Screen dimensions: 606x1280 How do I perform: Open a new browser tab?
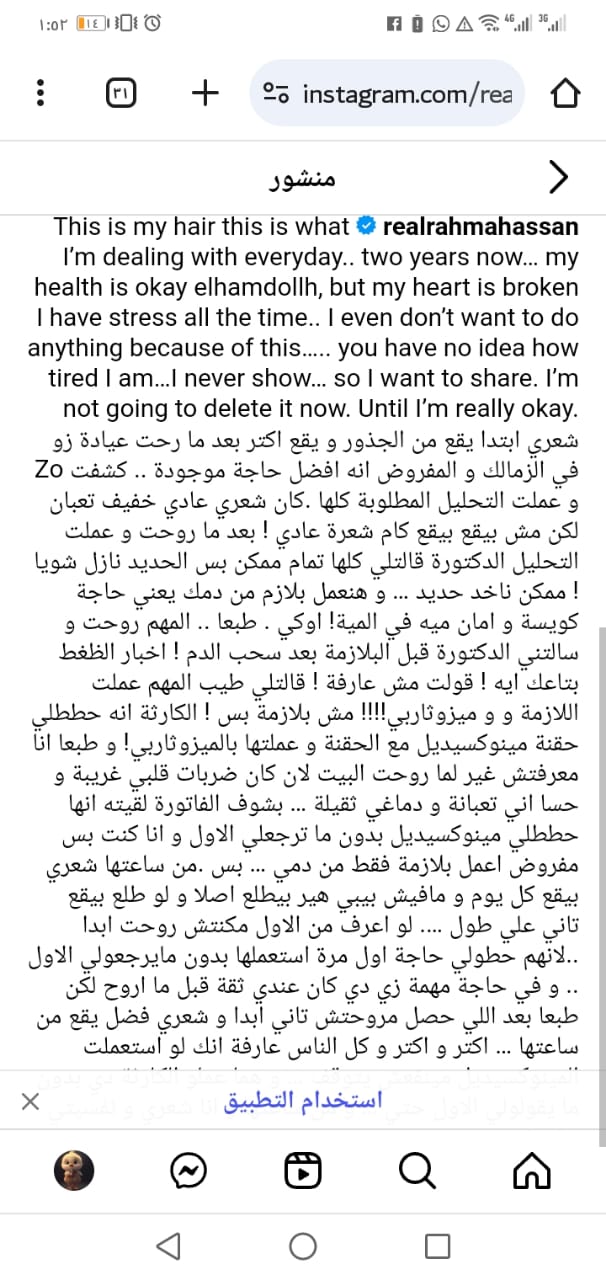click(204, 93)
